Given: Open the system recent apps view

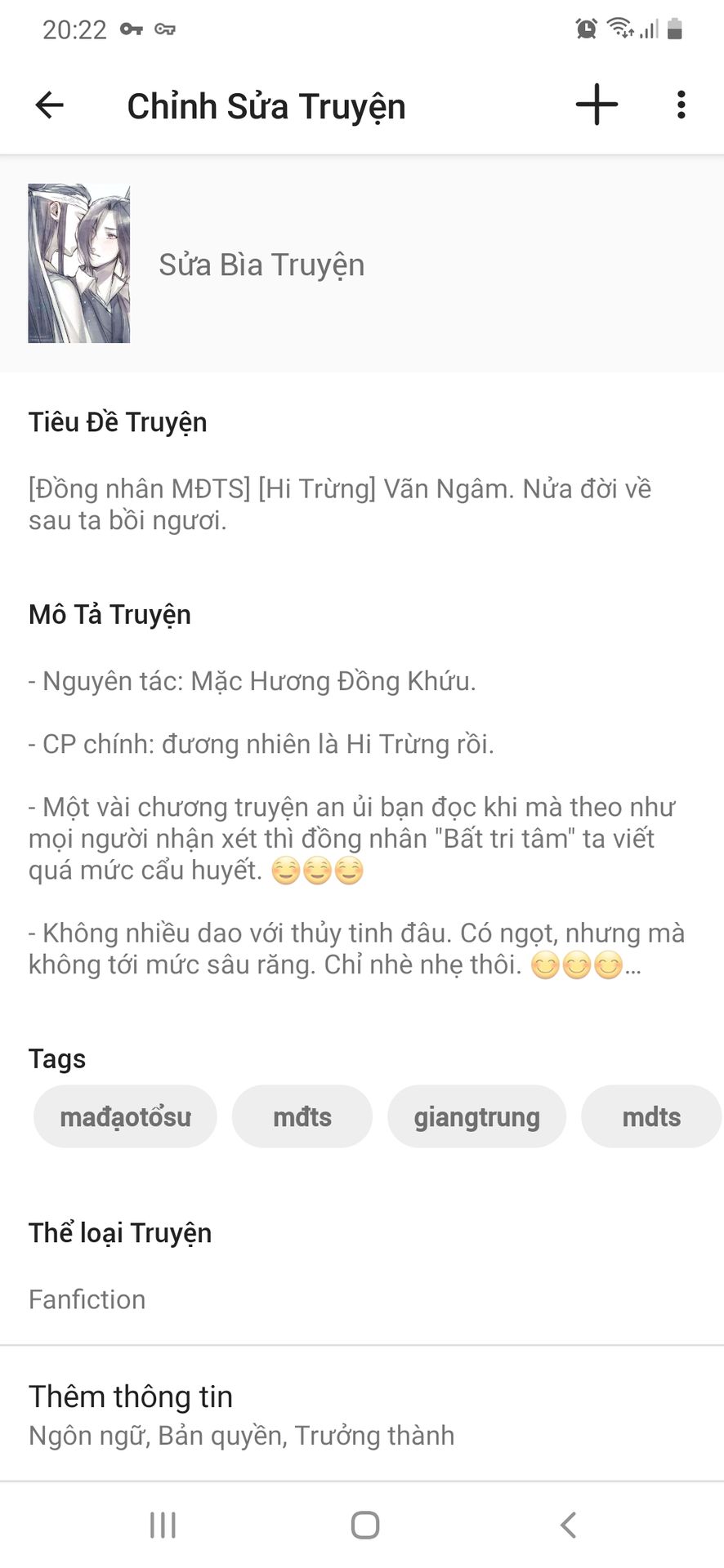Looking at the screenshot, I should pyautogui.click(x=163, y=1525).
